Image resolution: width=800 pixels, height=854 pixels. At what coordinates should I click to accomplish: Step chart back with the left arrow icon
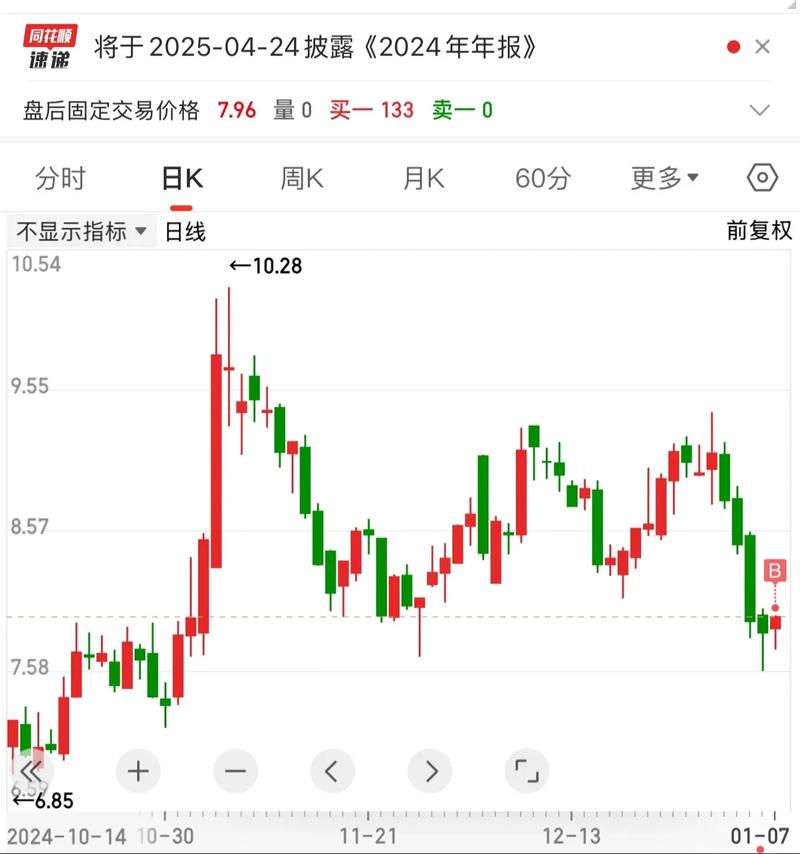coord(332,771)
